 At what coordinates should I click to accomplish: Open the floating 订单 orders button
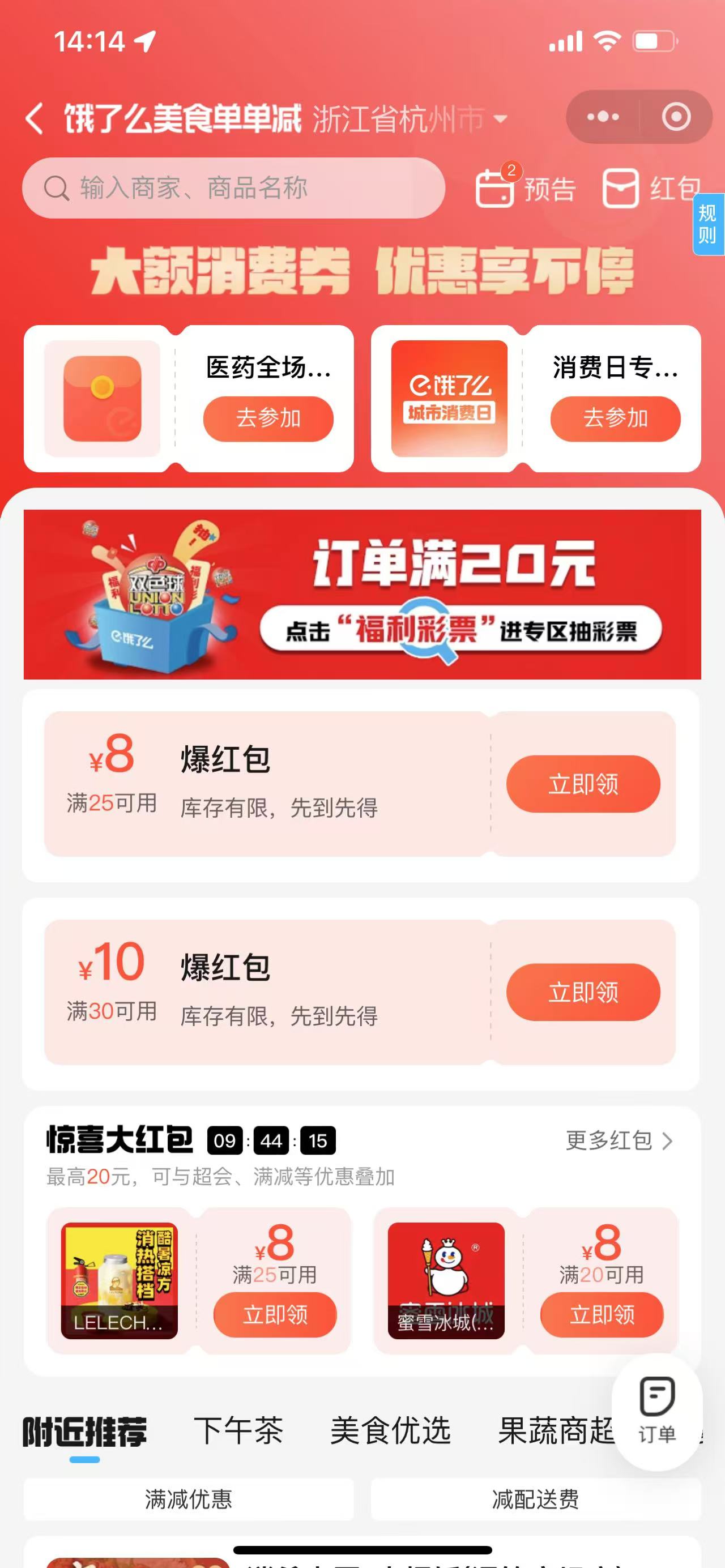click(657, 1411)
